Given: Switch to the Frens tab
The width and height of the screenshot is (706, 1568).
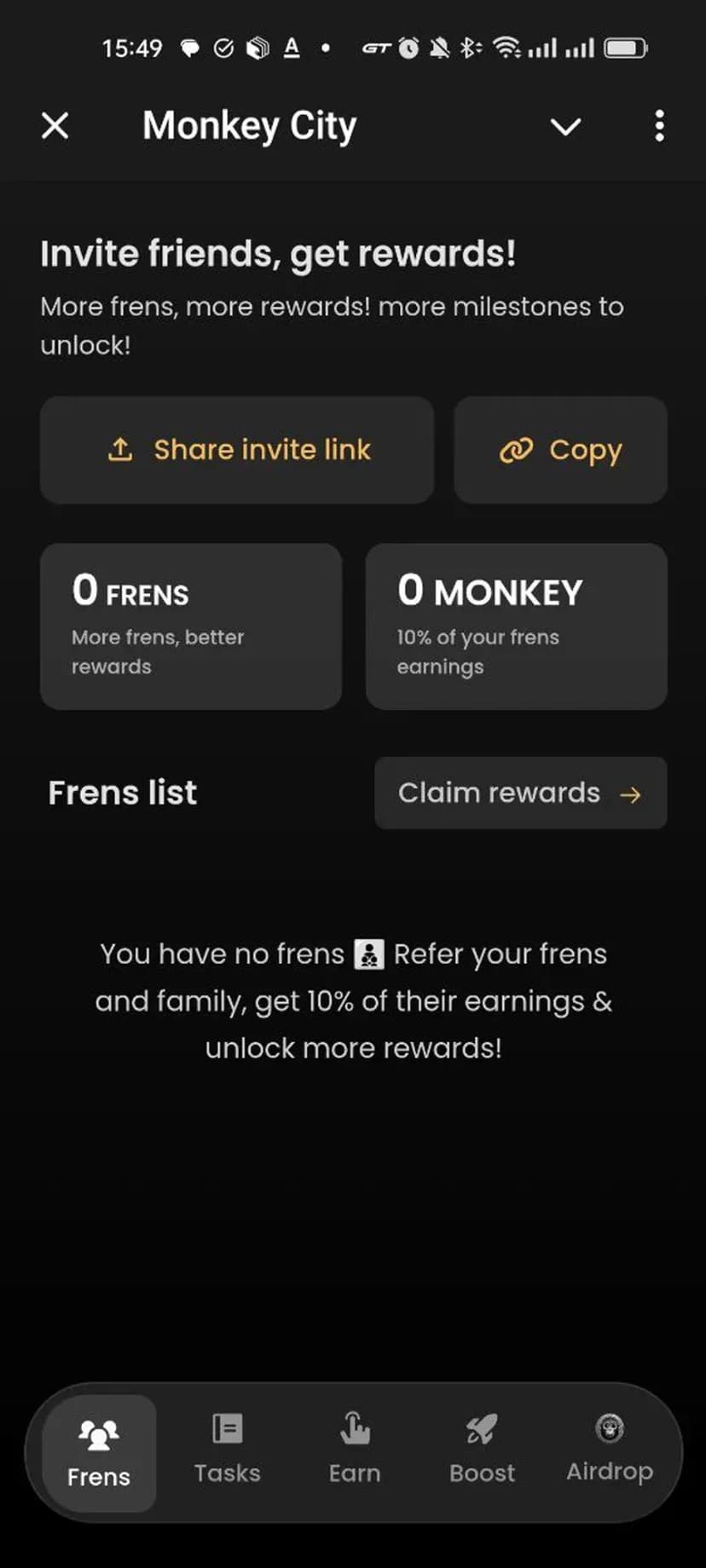Looking at the screenshot, I should pyautogui.click(x=99, y=1453).
